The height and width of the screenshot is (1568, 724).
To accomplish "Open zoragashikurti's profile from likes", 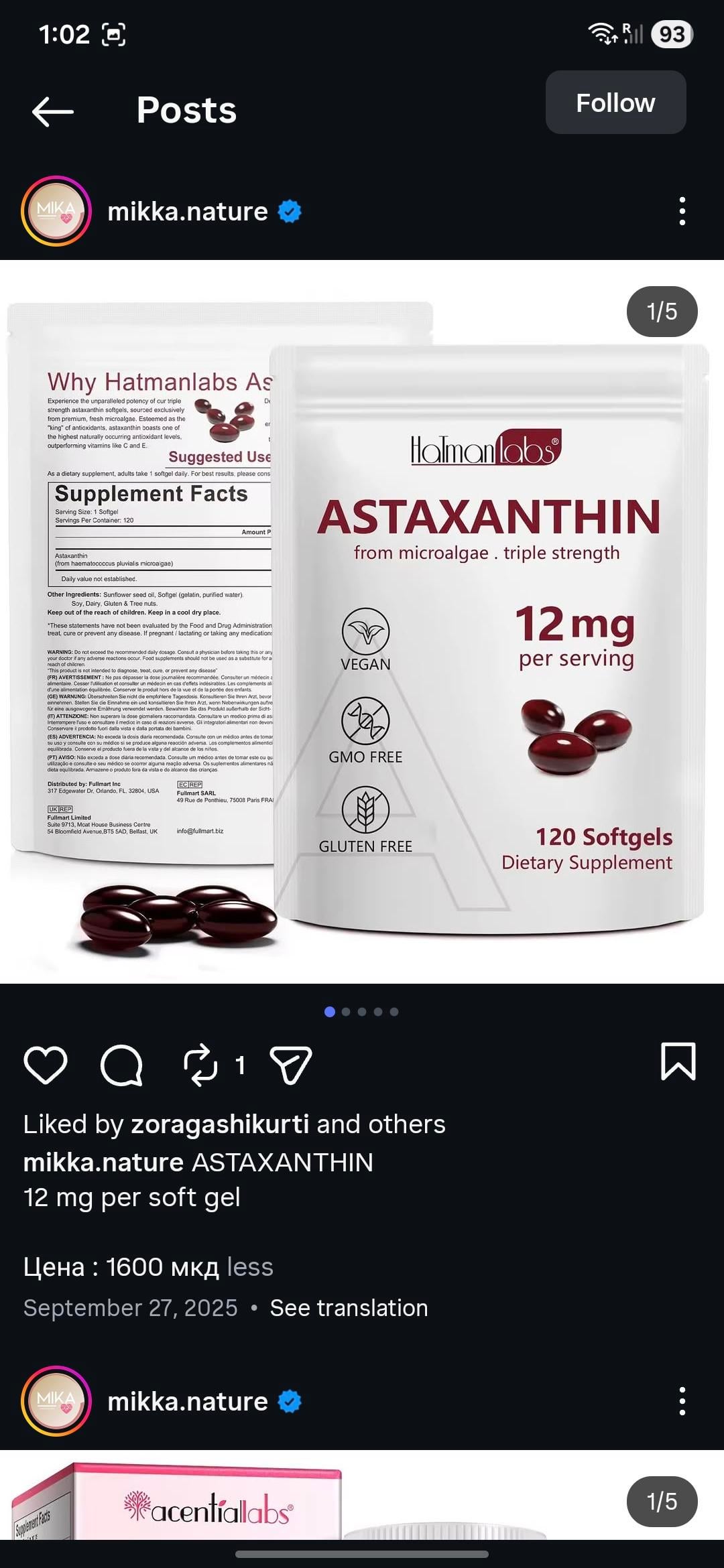I will pos(220,1124).
